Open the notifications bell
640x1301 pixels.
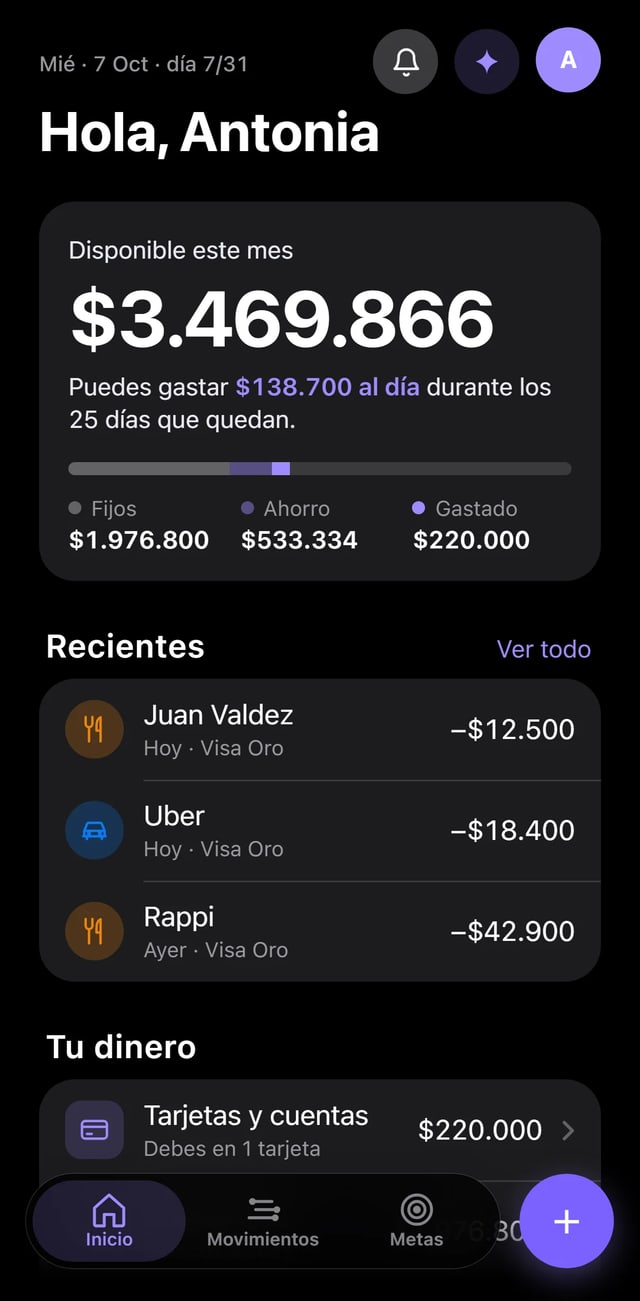405,60
